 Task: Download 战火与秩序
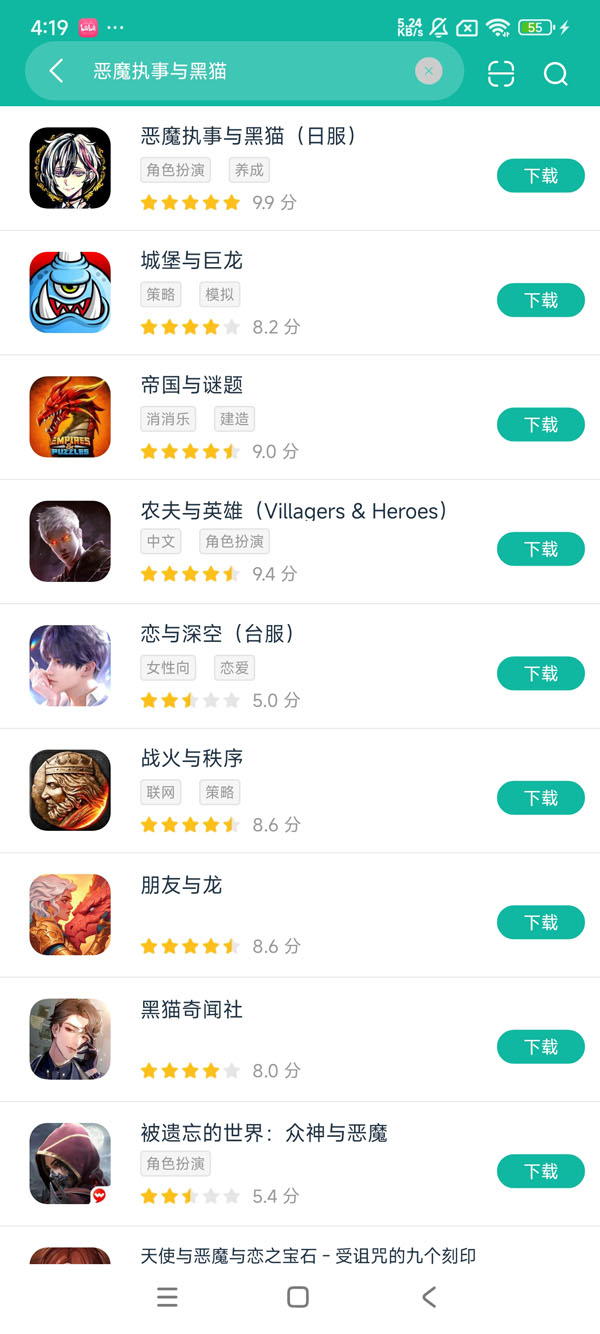click(540, 798)
